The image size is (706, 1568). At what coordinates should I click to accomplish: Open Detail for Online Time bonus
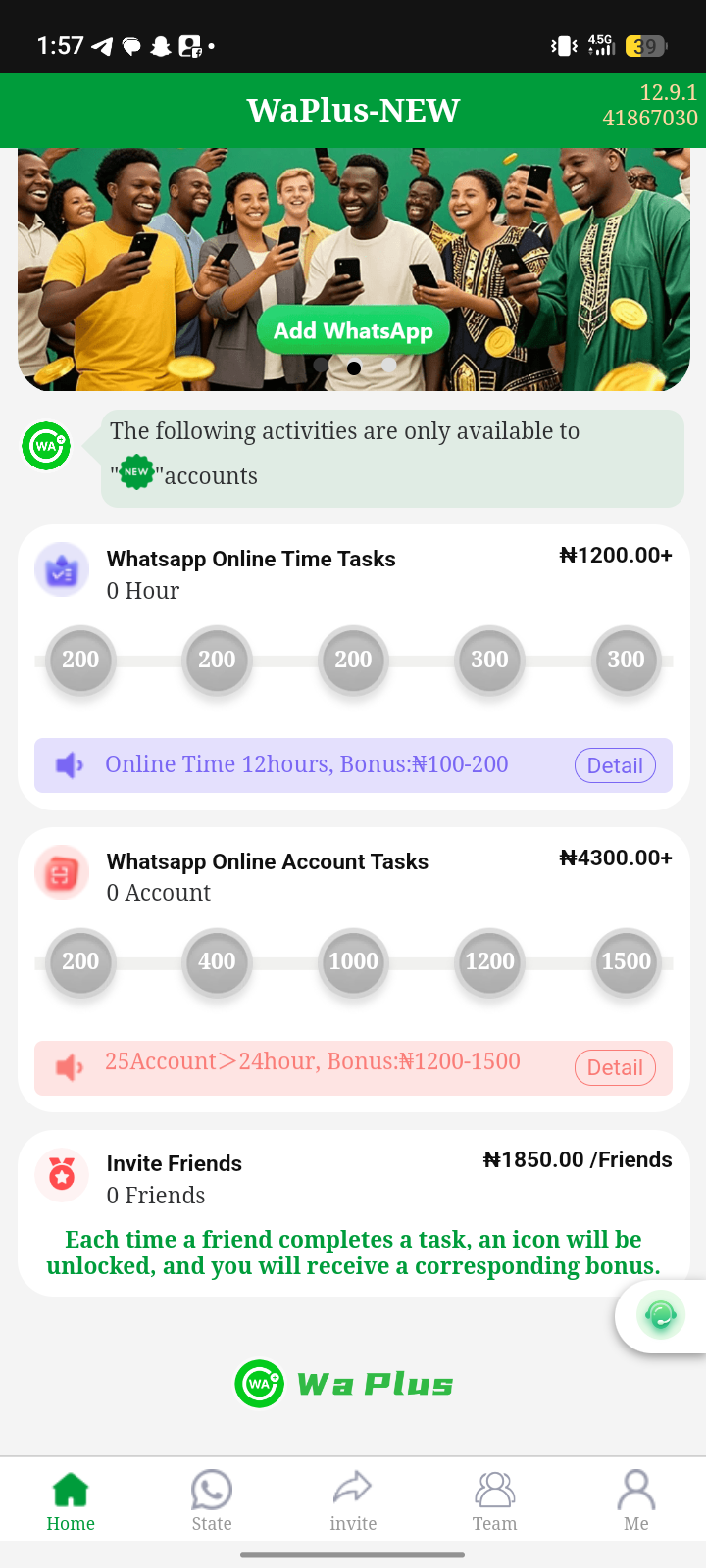[x=615, y=765]
